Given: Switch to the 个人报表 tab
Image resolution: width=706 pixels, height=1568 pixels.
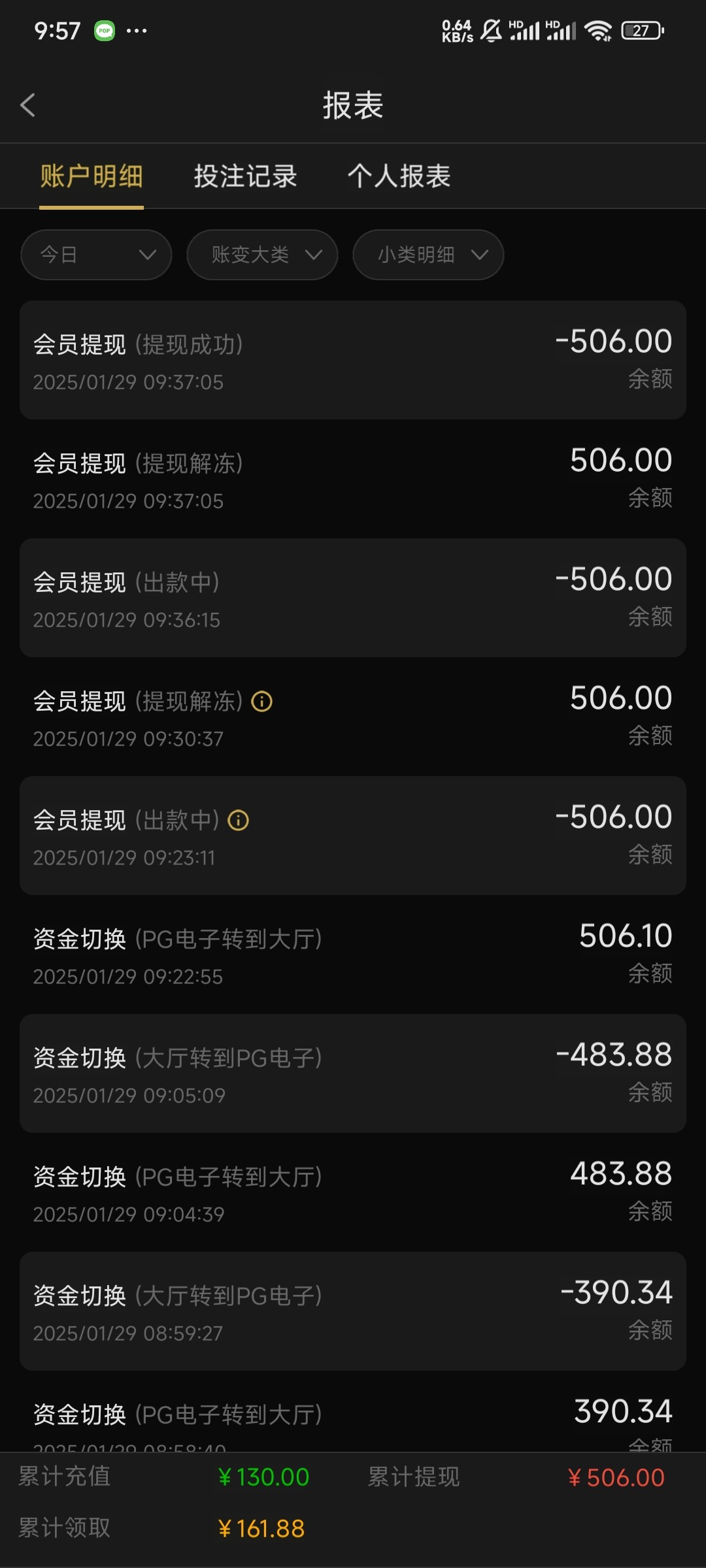Looking at the screenshot, I should (x=399, y=176).
